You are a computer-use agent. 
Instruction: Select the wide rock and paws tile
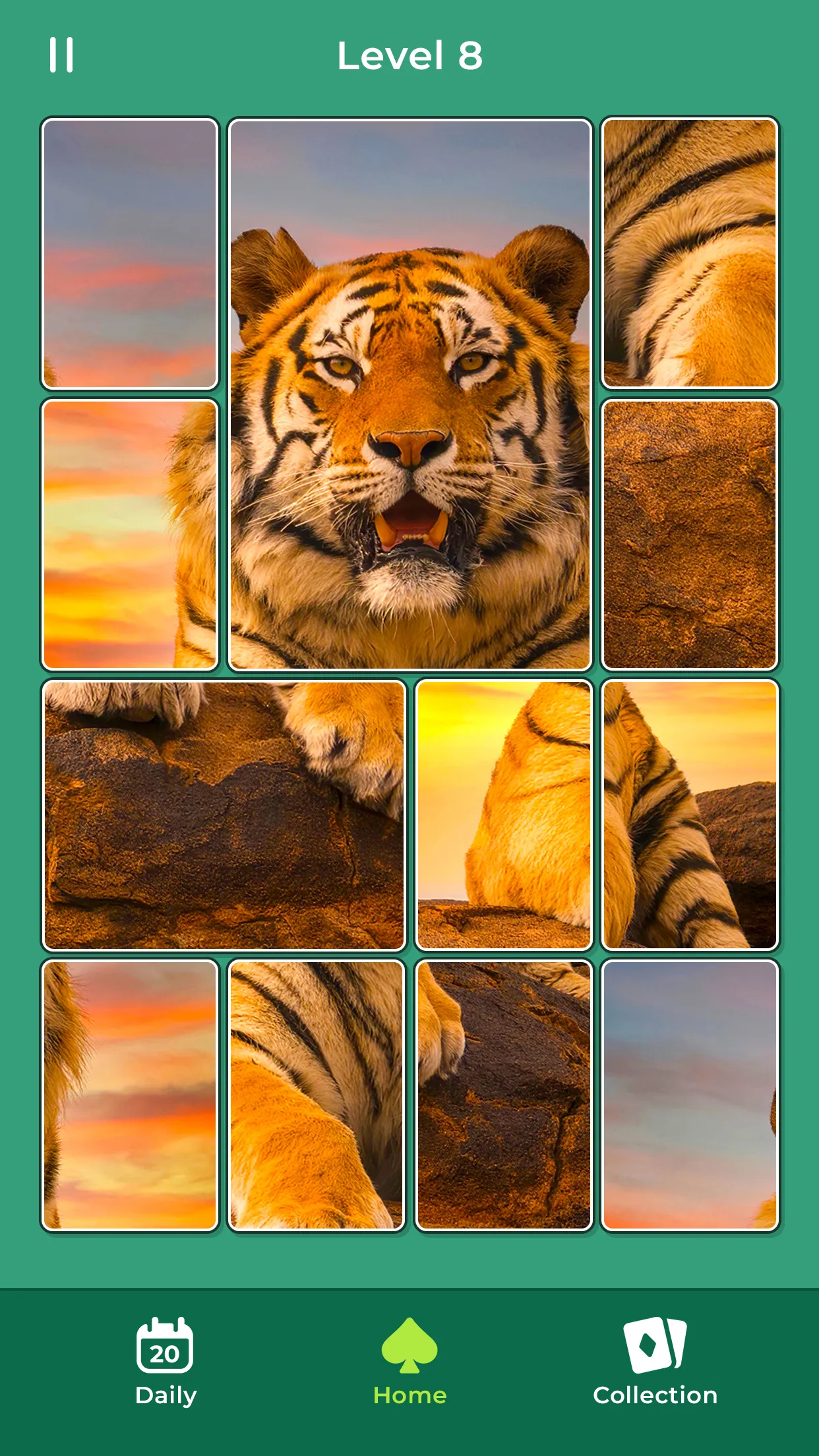(224, 815)
